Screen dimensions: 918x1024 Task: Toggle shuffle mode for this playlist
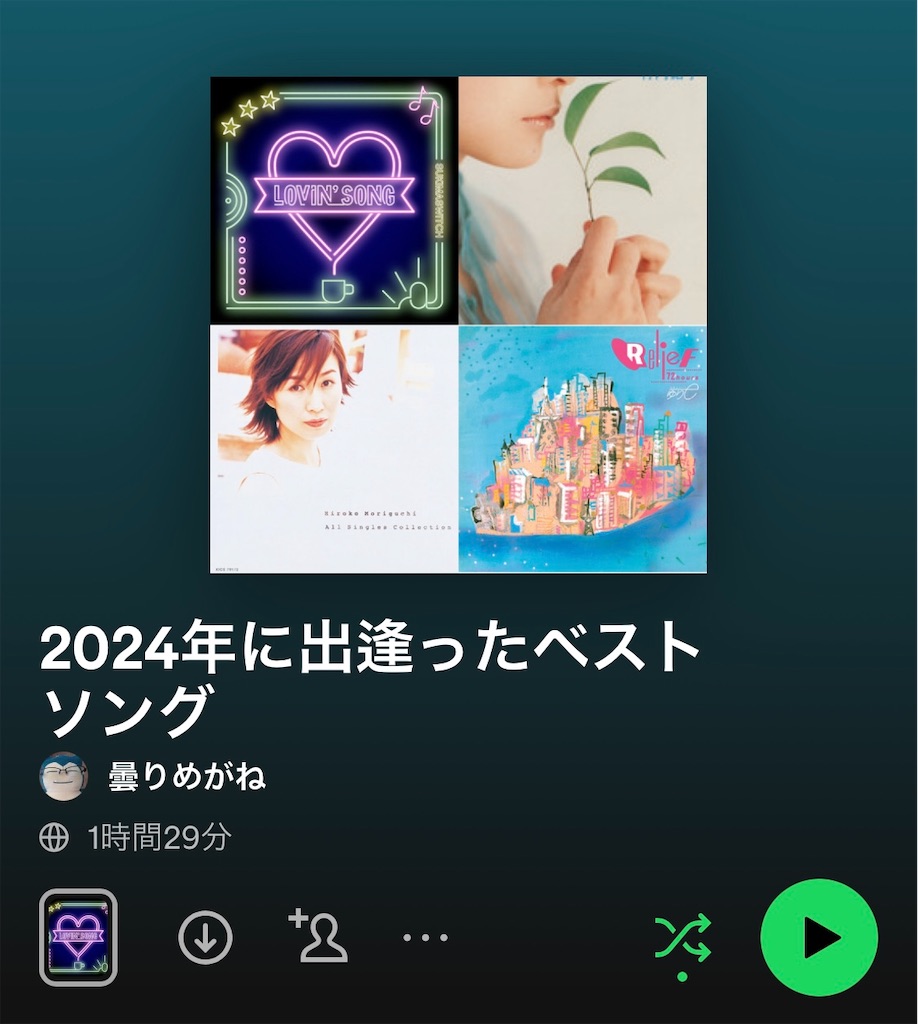(682, 937)
